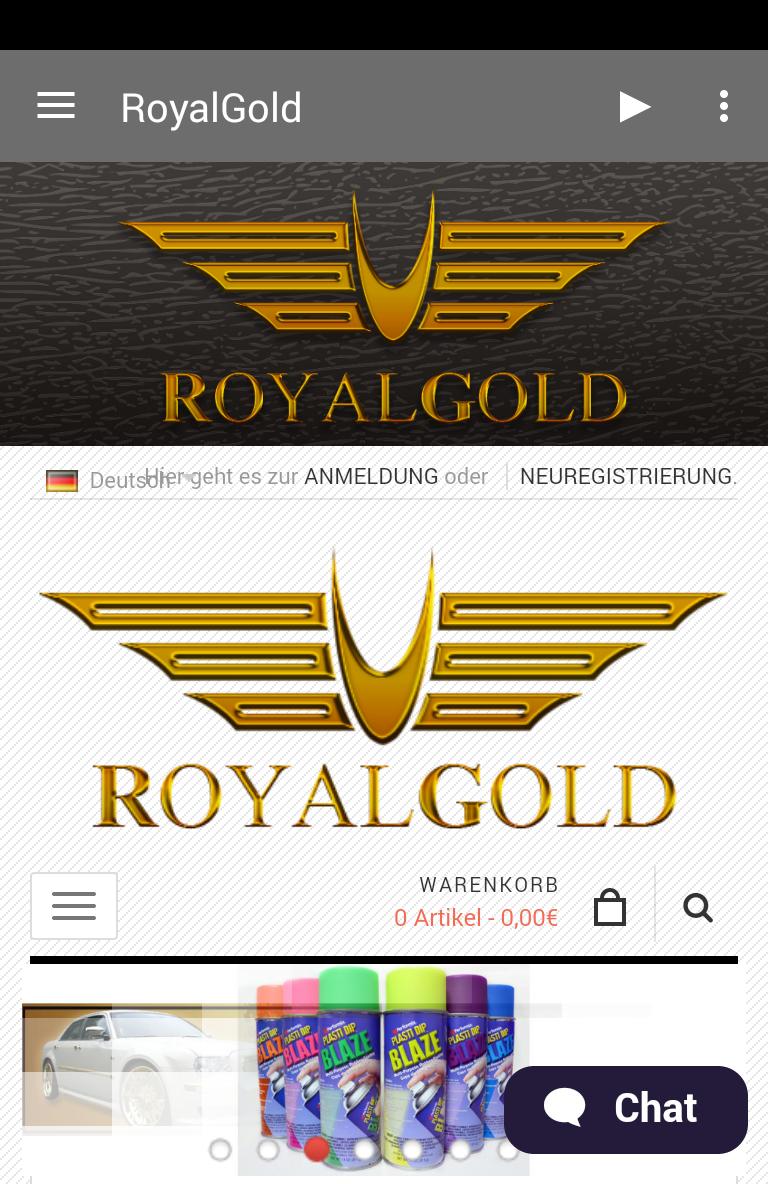The width and height of the screenshot is (768, 1184).
Task: Open NEUREGISTRIERUNG sign-up link
Action: (626, 477)
